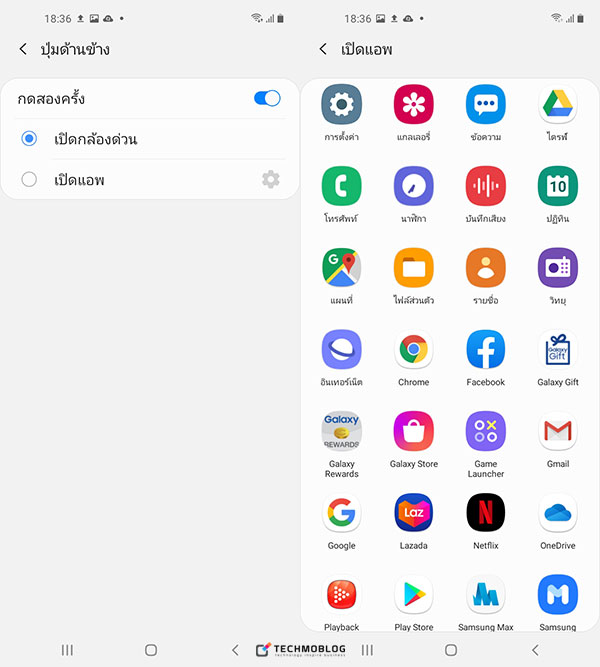Pick the Voice Recorder app
The height and width of the screenshot is (667, 600).
[486, 186]
